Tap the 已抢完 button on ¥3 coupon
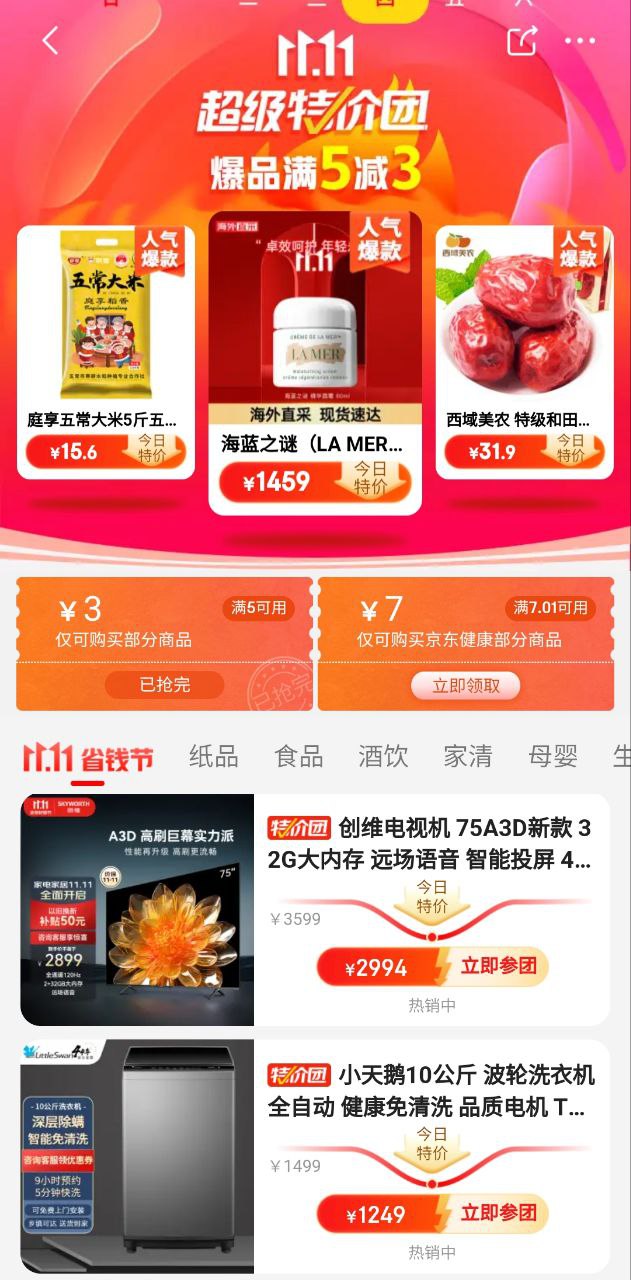 point(164,685)
